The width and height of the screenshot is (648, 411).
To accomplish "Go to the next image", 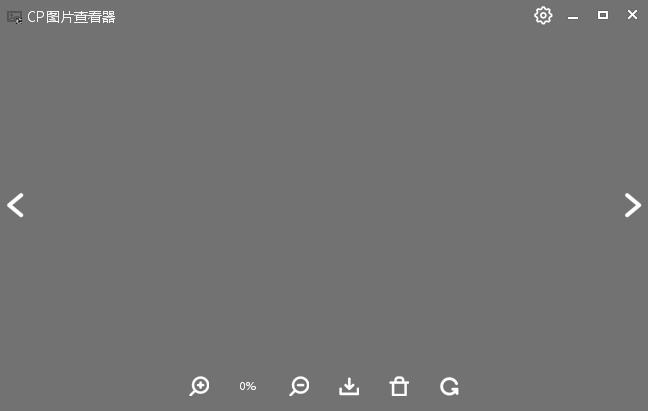I will [x=632, y=205].
